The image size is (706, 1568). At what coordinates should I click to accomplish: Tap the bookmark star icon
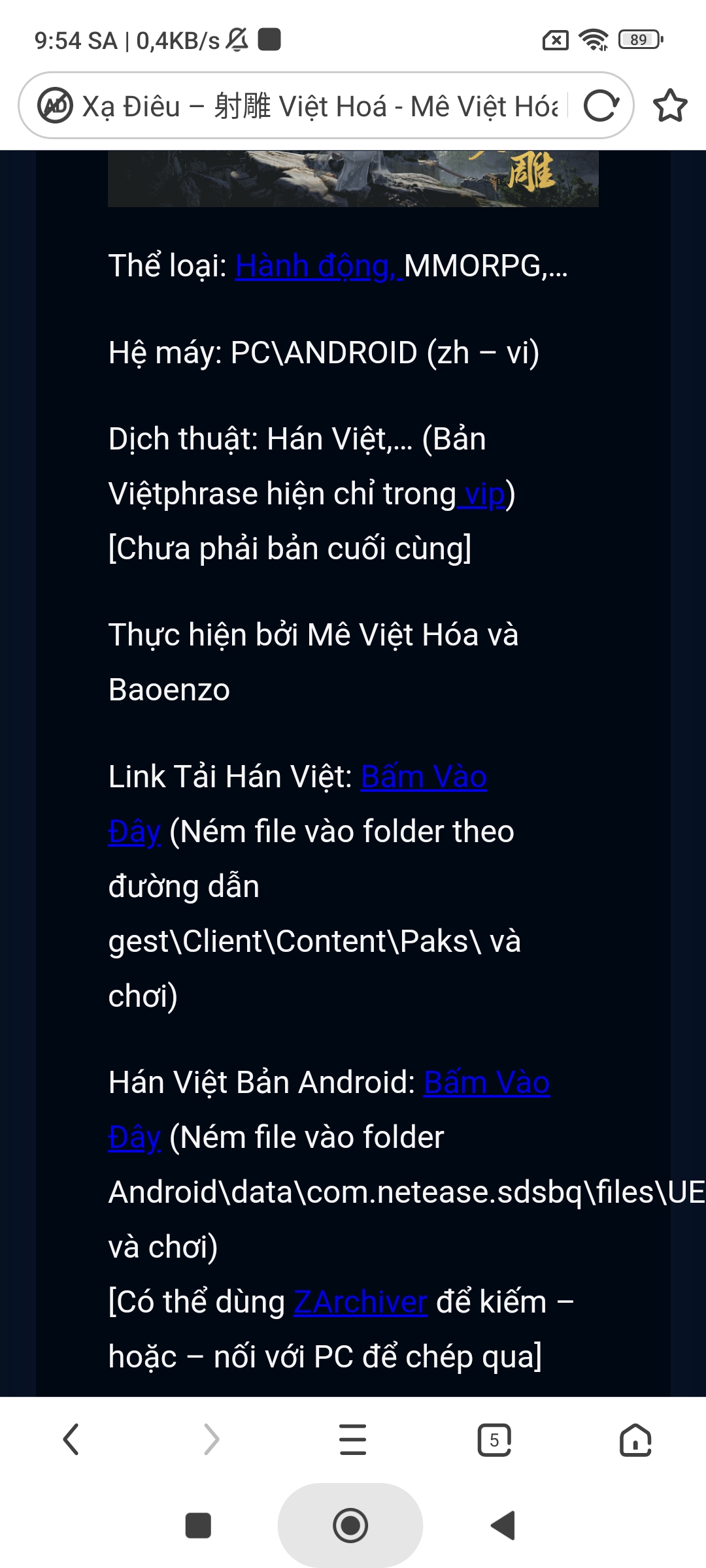[669, 105]
